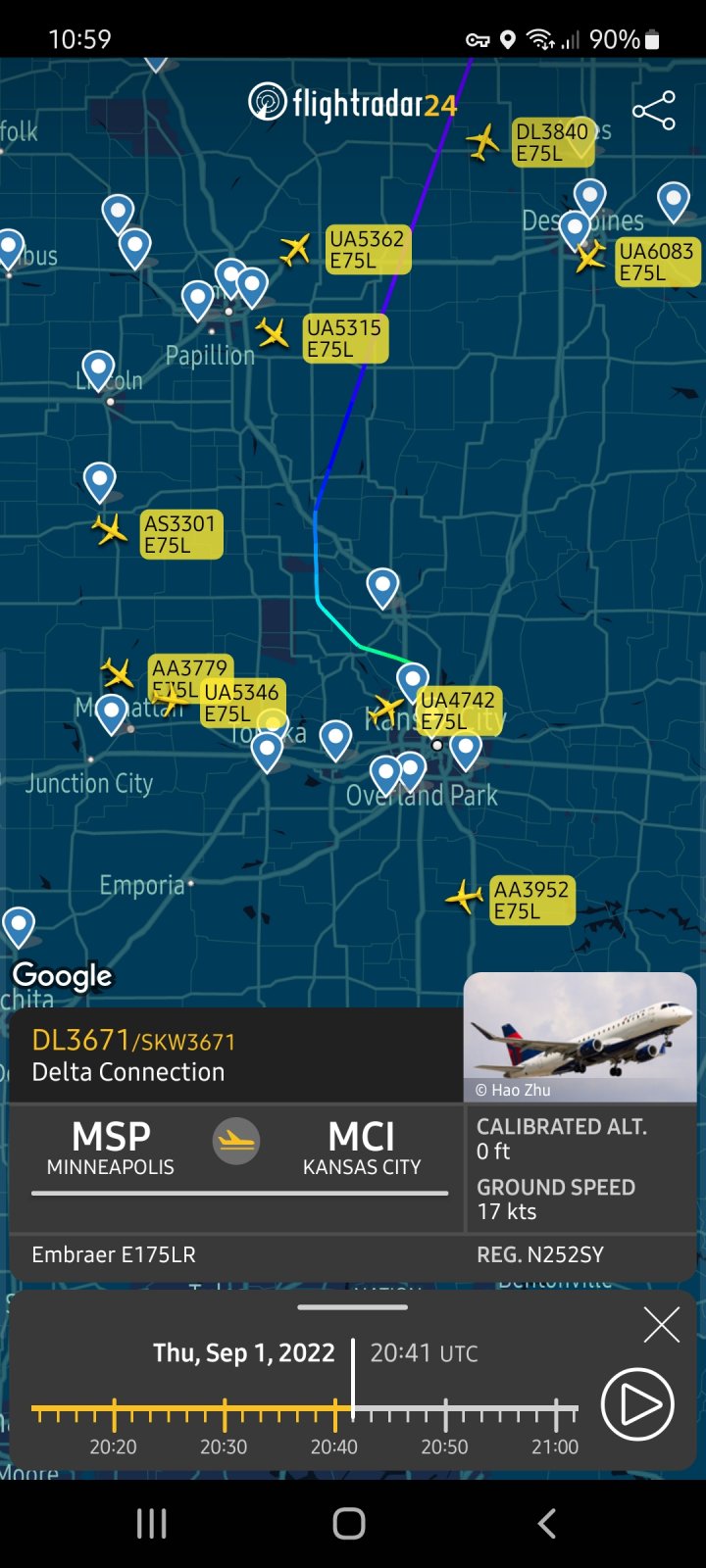Close the playback timeline panel
706x1568 pixels.
tap(662, 1326)
